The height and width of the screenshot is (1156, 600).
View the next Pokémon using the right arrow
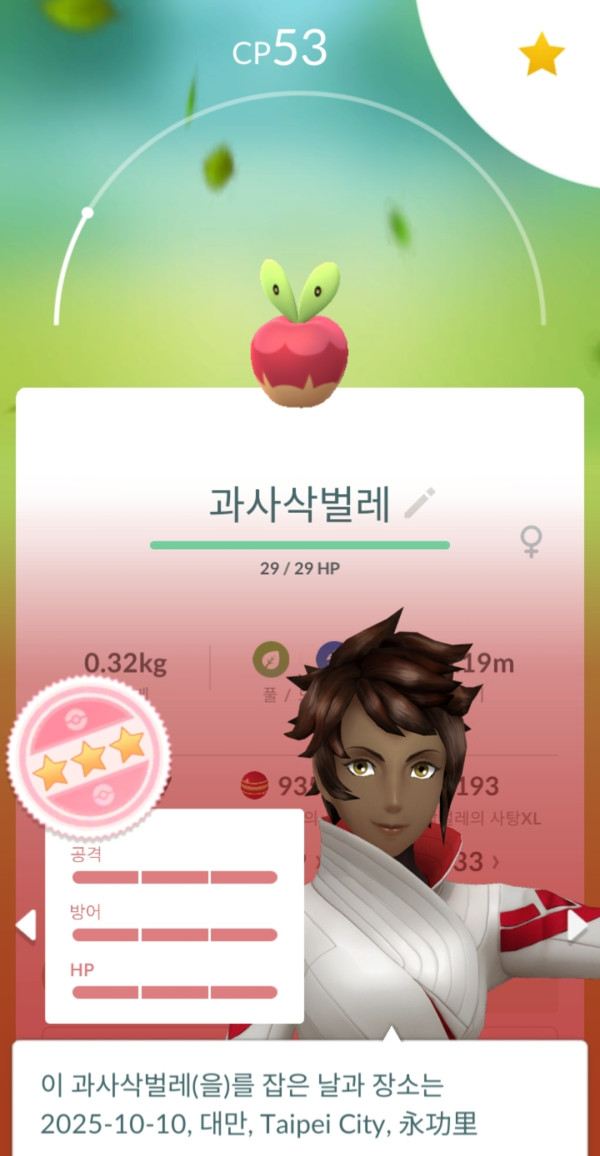click(577, 927)
